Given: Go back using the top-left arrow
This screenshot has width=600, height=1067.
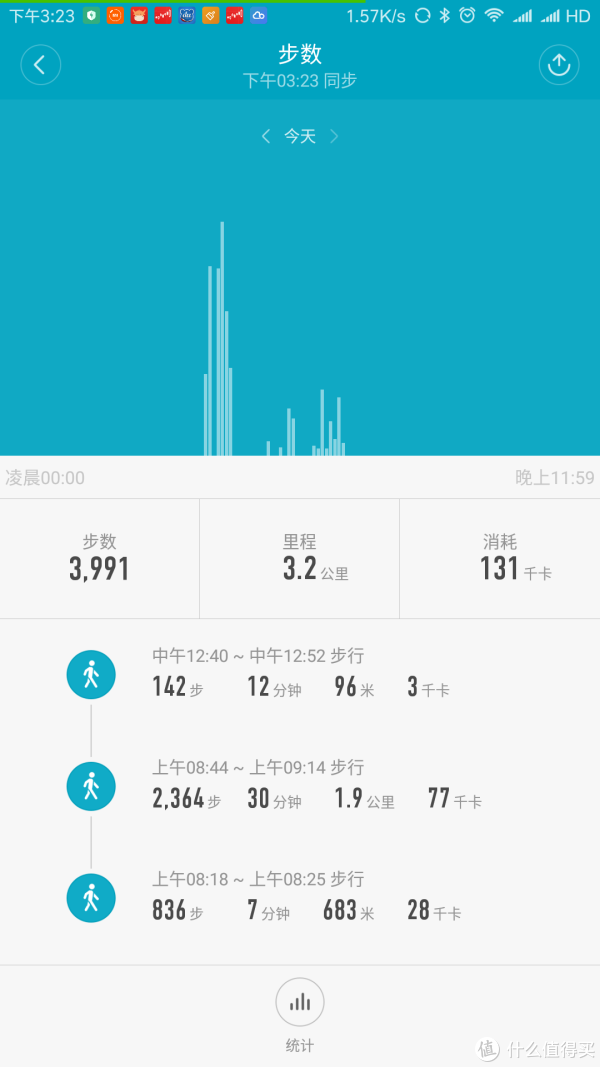Looking at the screenshot, I should 41,65.
